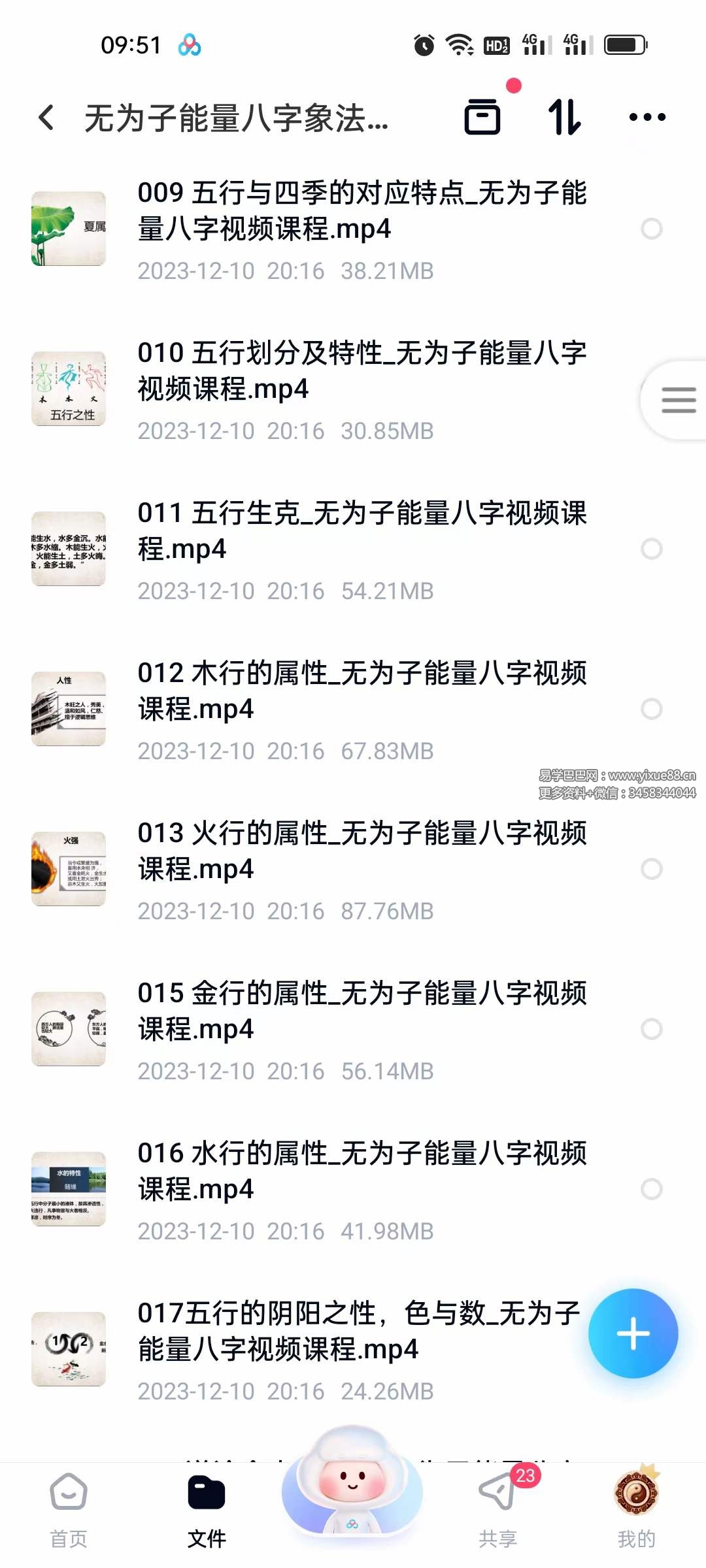Switch to the 首页 tab

click(x=69, y=1503)
